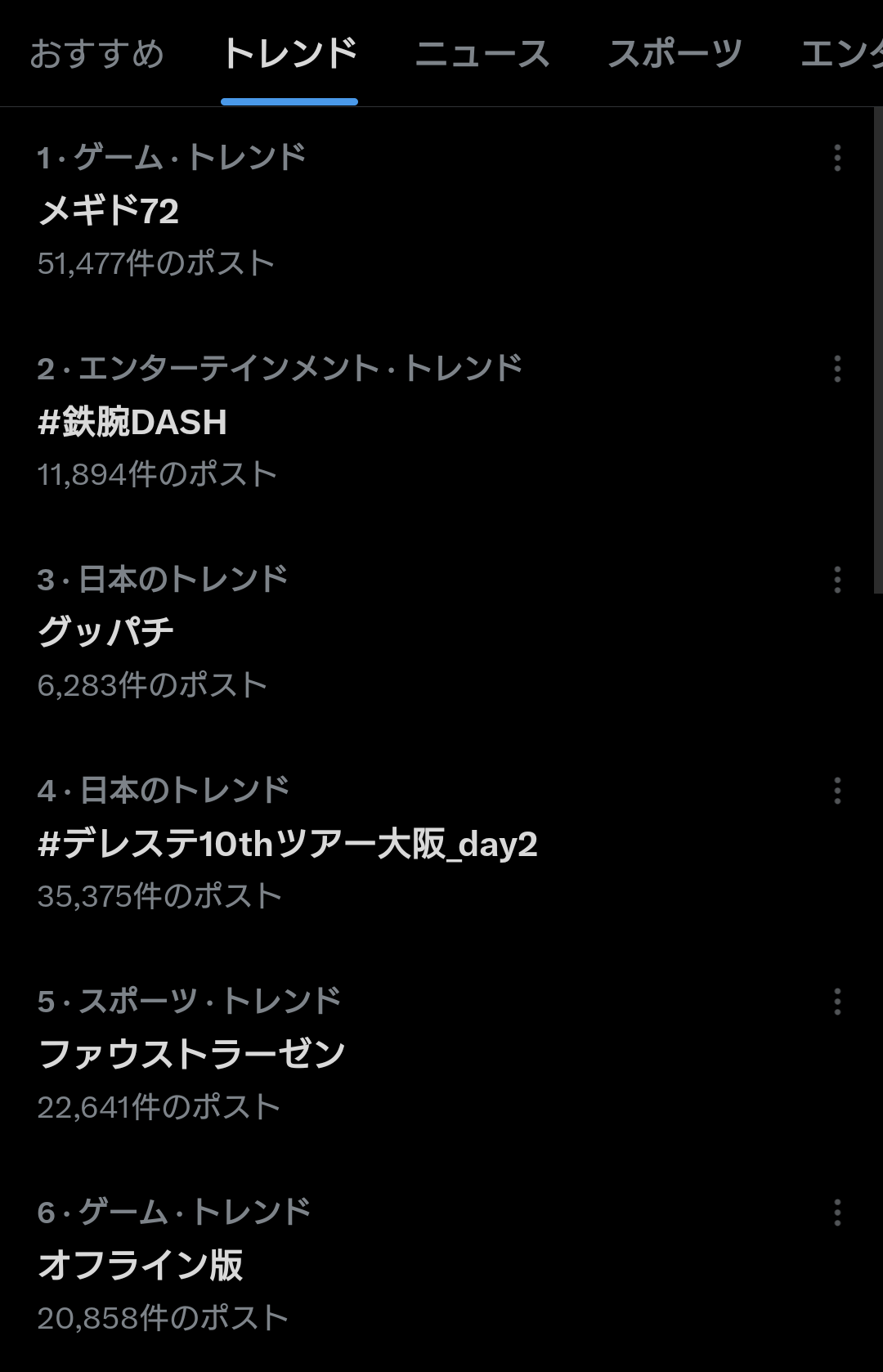This screenshot has height=1372, width=883.
Task: Switch to the ニュース tab
Action: [482, 55]
